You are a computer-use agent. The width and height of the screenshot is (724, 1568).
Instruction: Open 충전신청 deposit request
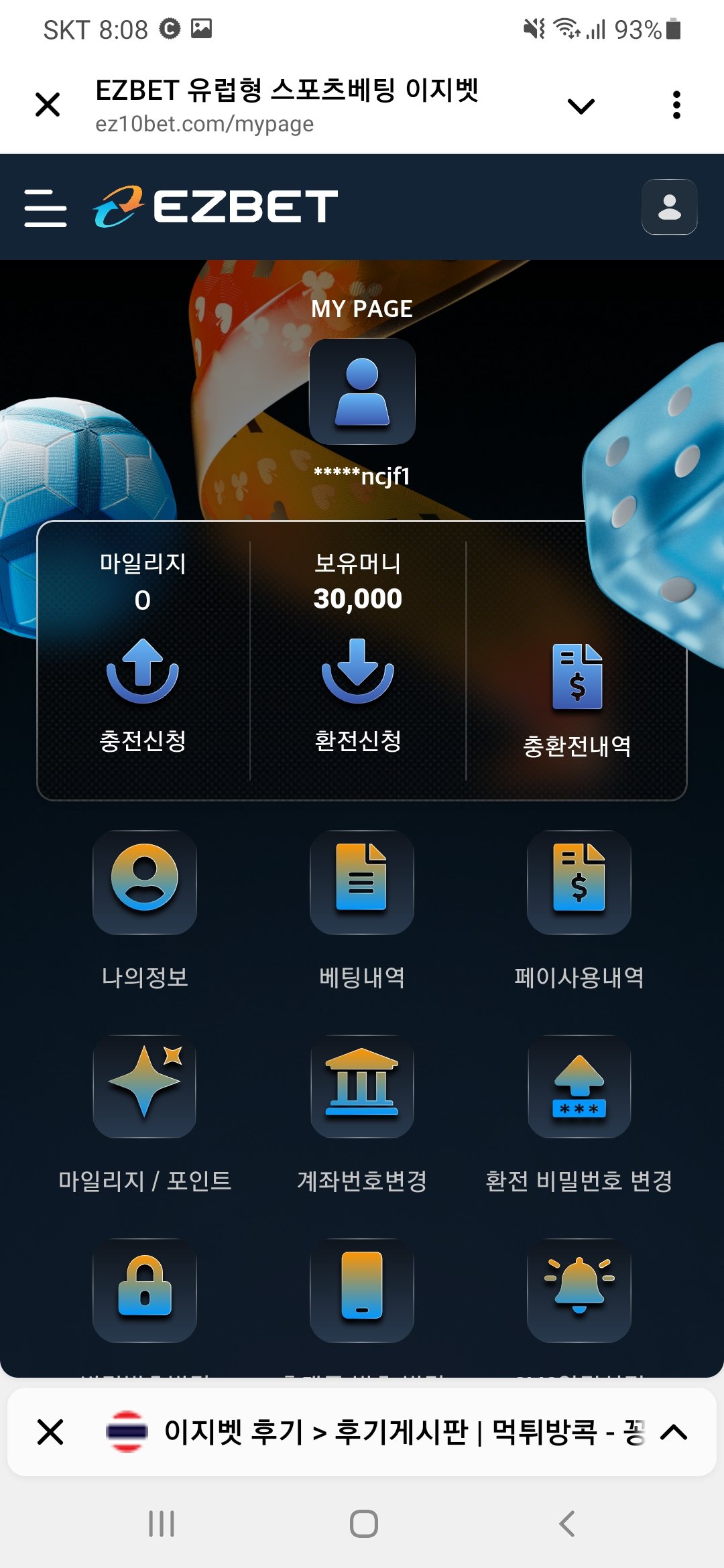(x=143, y=694)
